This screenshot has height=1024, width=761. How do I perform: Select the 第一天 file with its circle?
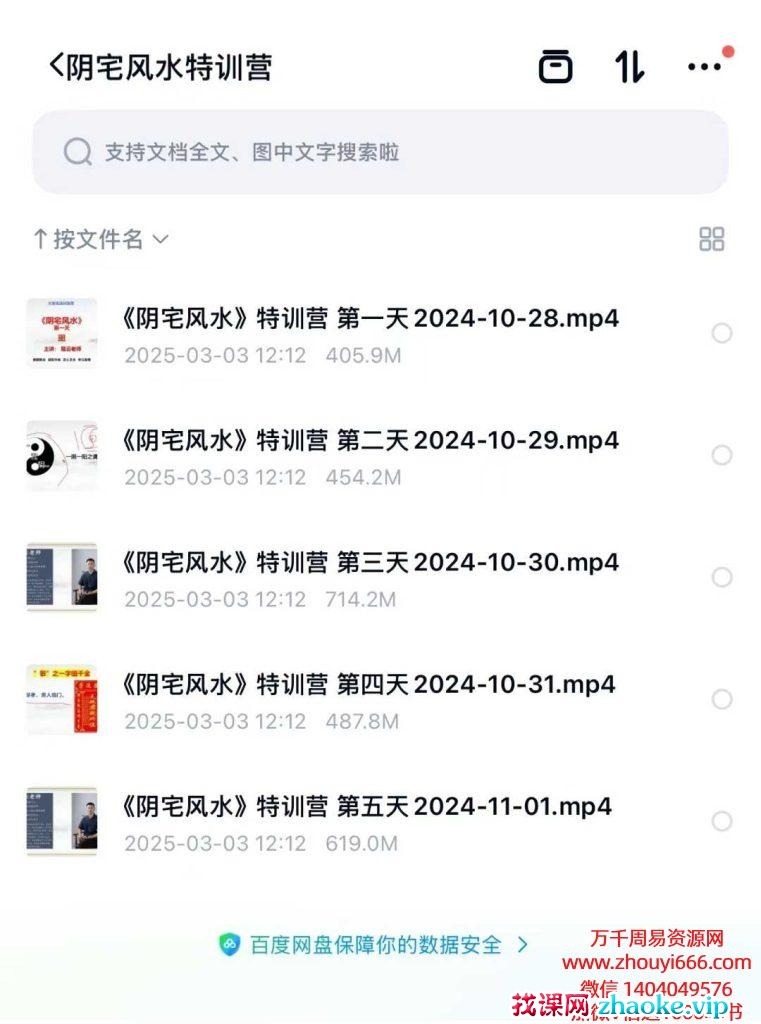(x=721, y=333)
